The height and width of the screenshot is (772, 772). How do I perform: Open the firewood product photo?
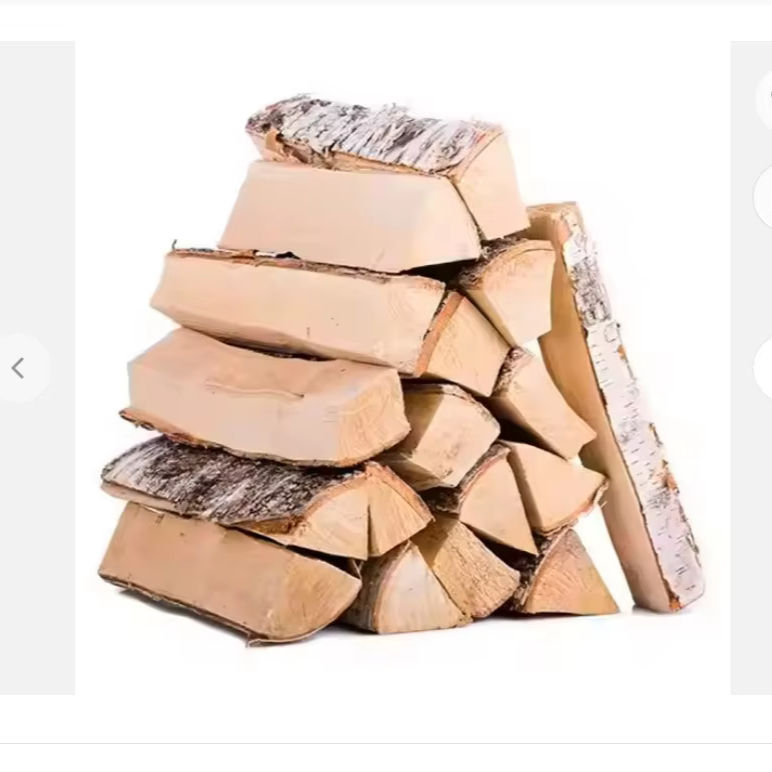click(403, 368)
